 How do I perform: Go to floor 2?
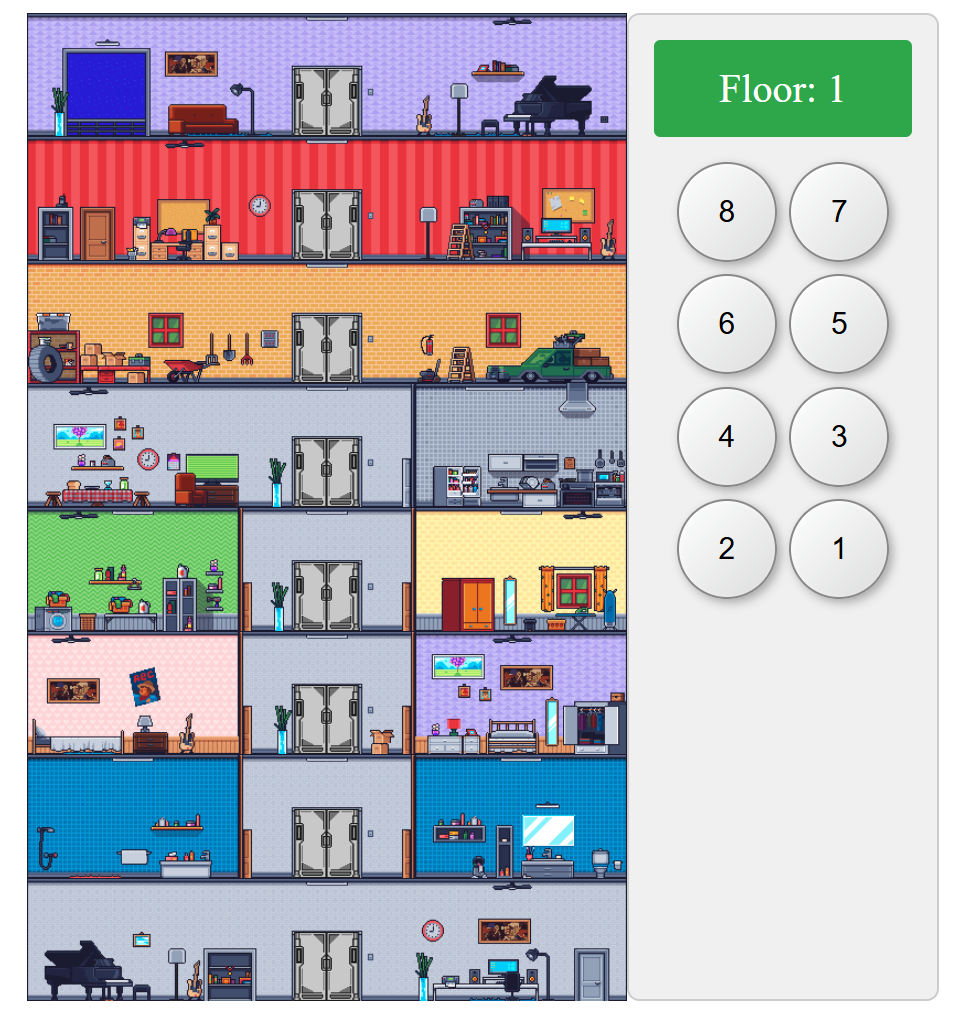726,548
